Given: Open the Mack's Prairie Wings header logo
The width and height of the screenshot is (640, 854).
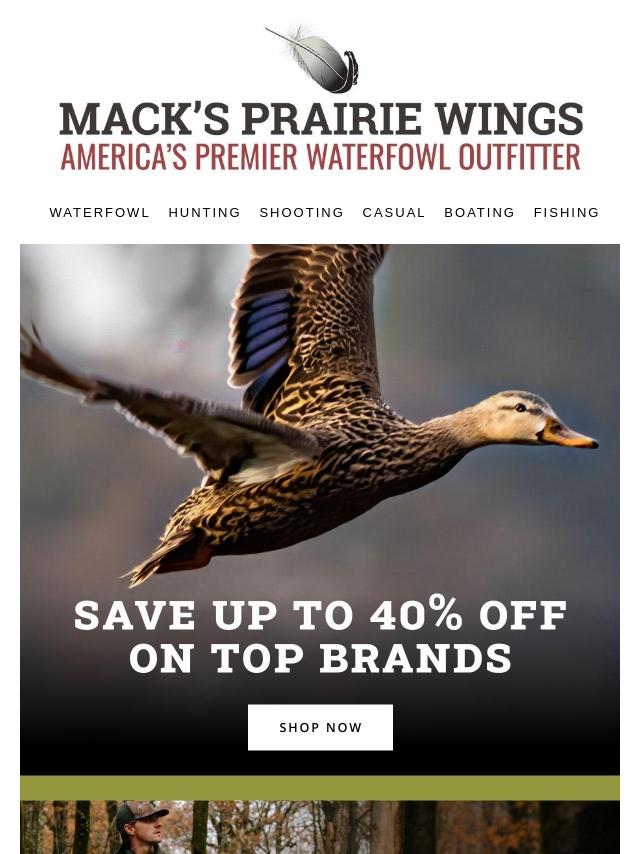Looking at the screenshot, I should pos(320,100).
